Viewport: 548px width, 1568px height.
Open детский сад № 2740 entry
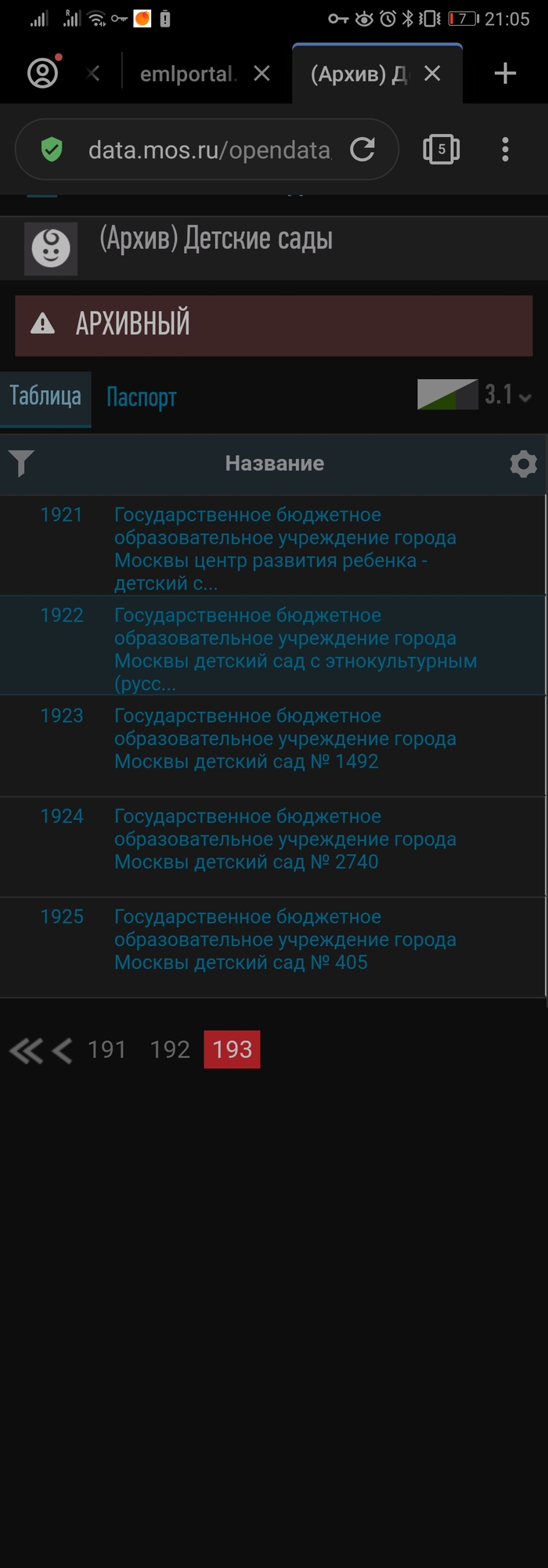(285, 838)
